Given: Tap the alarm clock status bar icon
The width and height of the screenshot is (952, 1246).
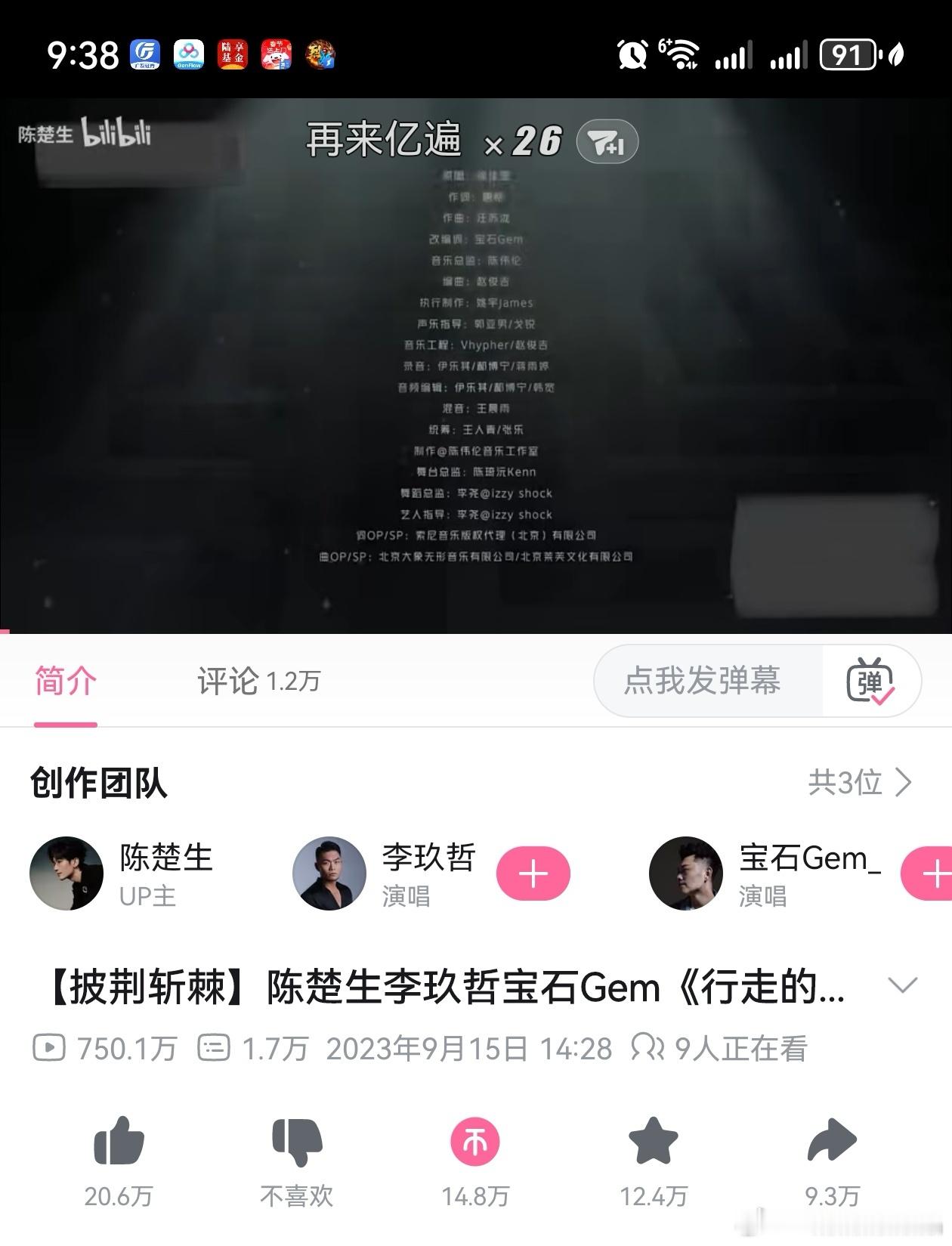Looking at the screenshot, I should click(x=633, y=53).
